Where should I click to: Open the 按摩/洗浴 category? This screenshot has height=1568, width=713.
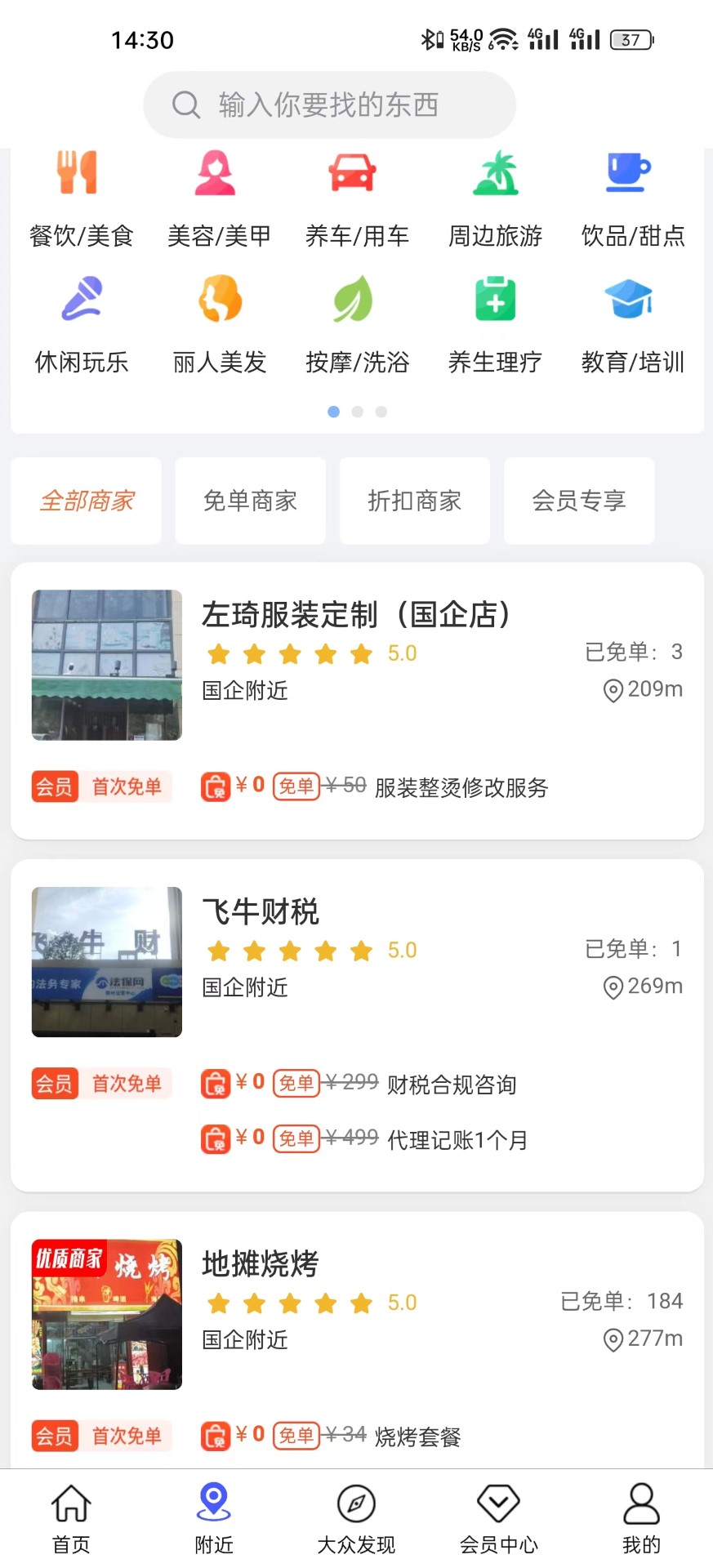[x=356, y=327]
